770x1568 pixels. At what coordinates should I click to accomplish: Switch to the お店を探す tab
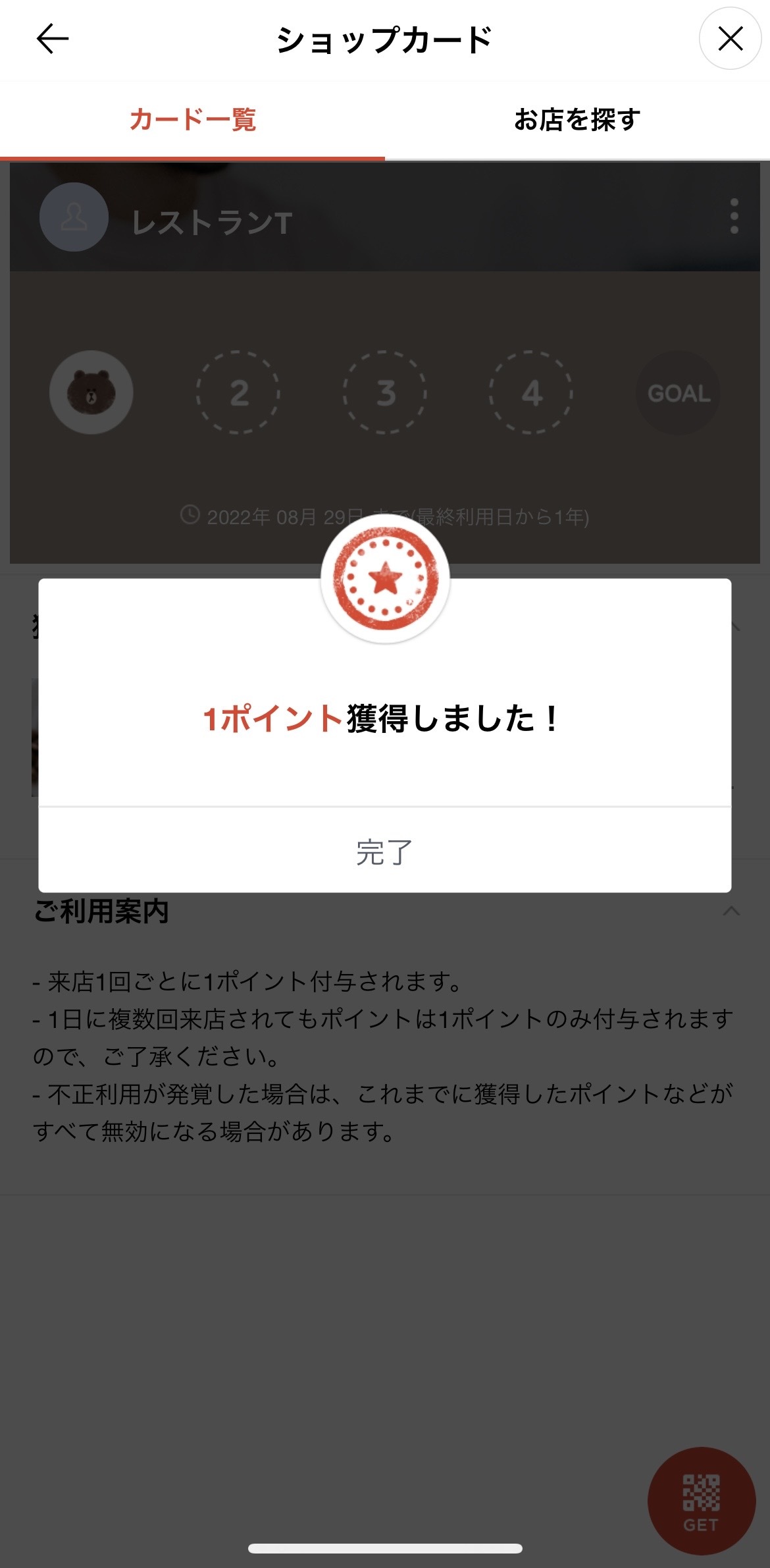coord(577,120)
